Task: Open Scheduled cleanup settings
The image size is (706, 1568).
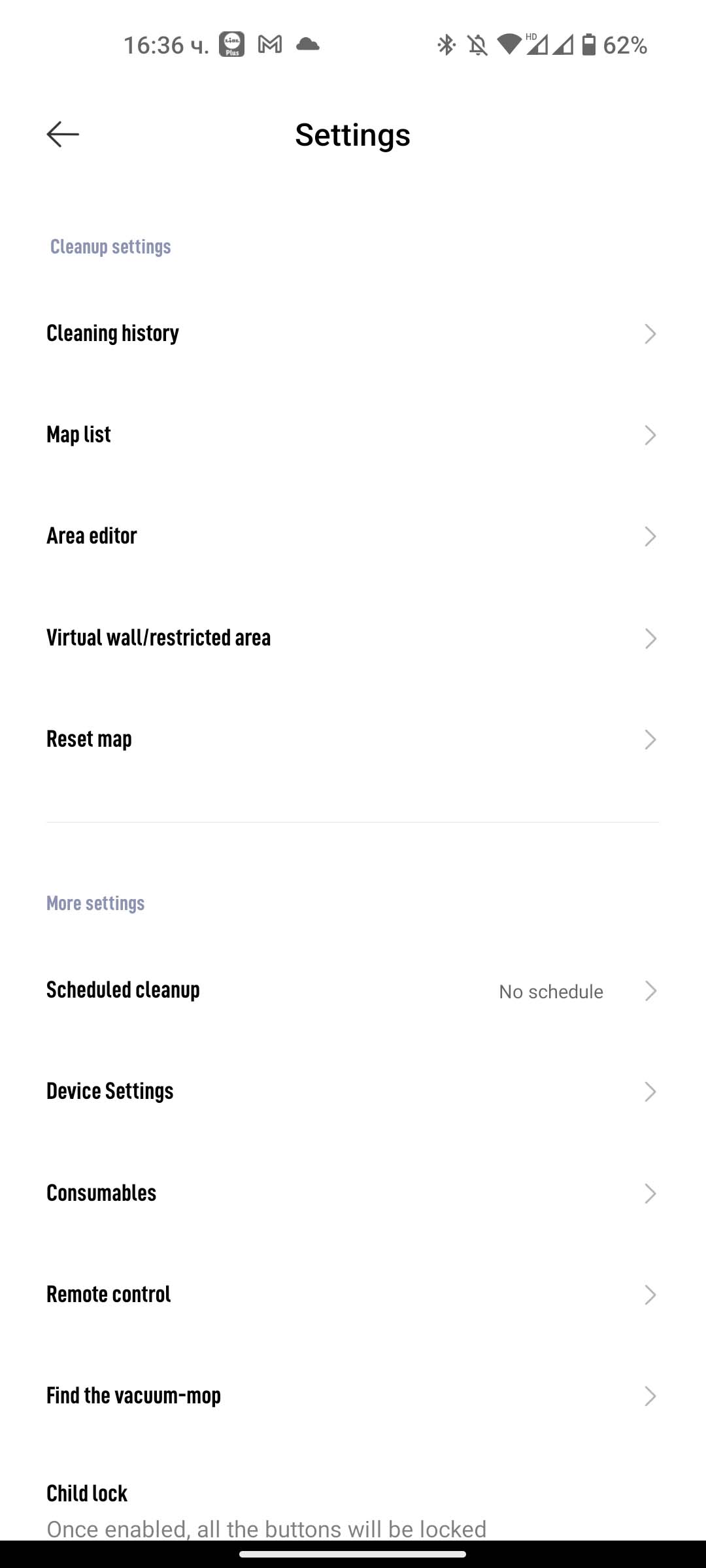Action: tap(353, 990)
